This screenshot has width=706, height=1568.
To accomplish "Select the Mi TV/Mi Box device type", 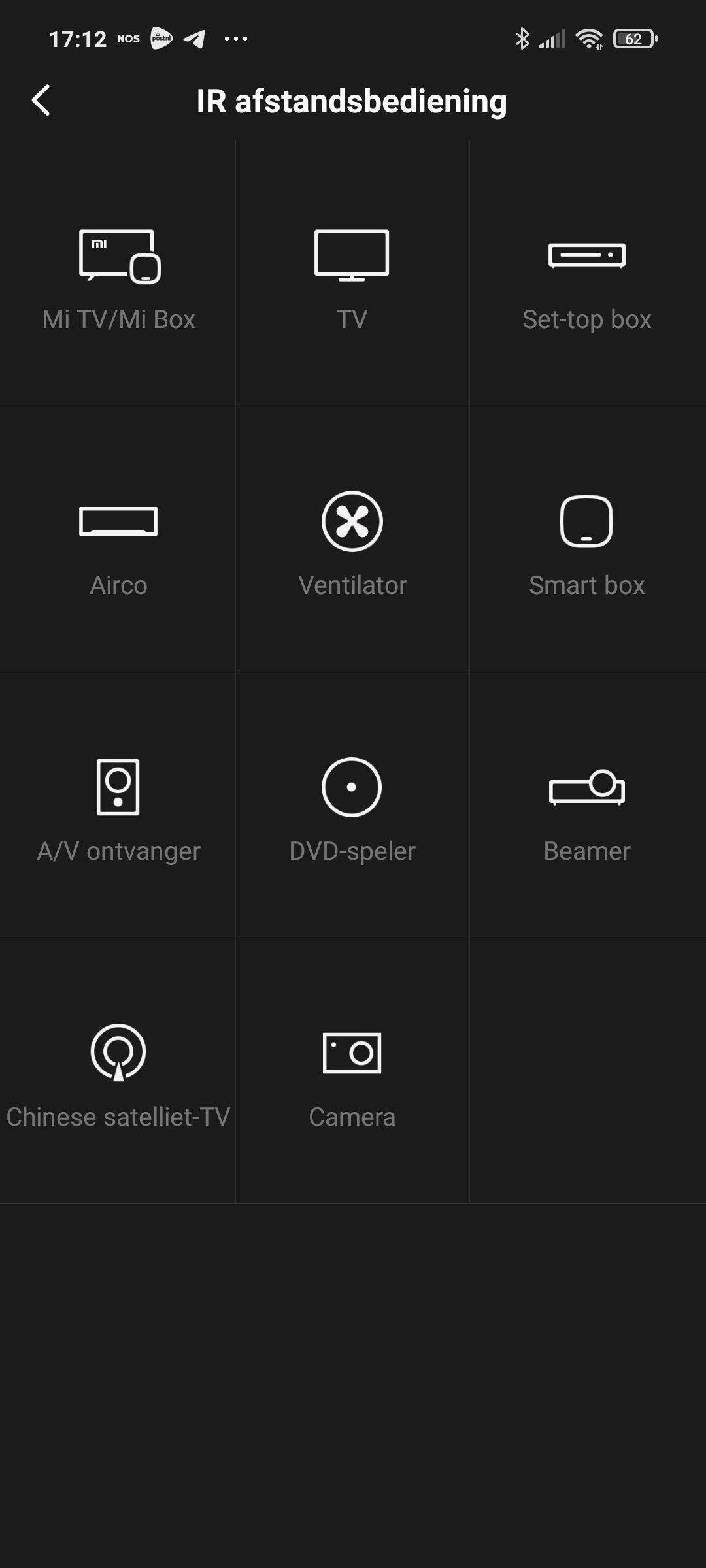I will coord(118,274).
